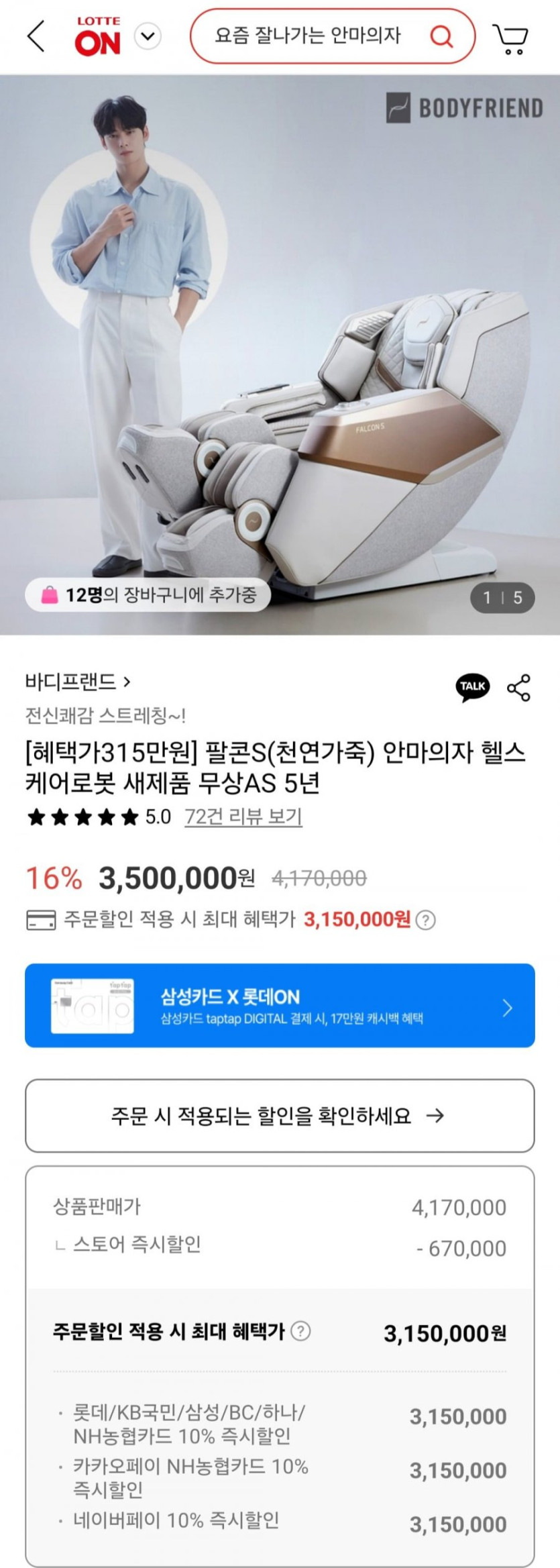Run the search with magnifier icon
This screenshot has width=560, height=1568.
(441, 36)
